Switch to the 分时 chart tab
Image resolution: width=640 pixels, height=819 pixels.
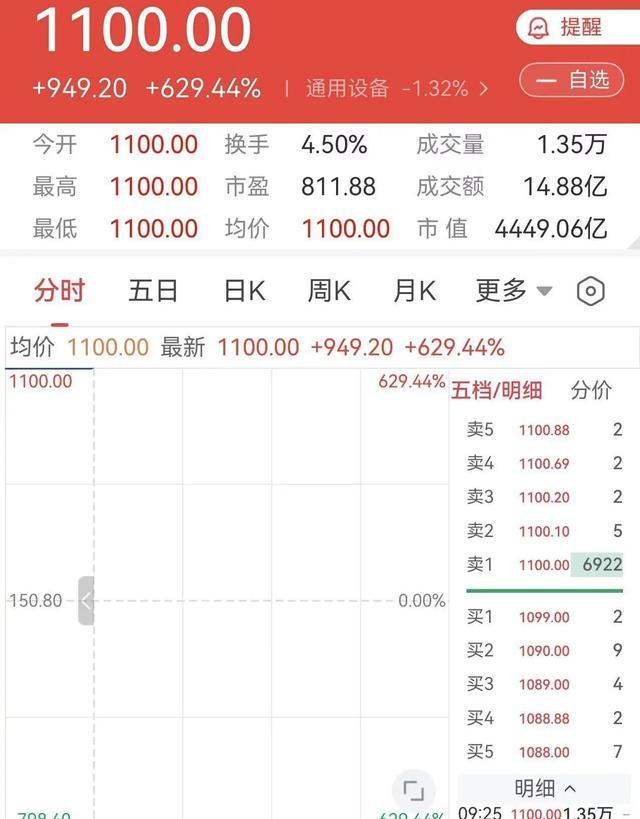coord(60,290)
